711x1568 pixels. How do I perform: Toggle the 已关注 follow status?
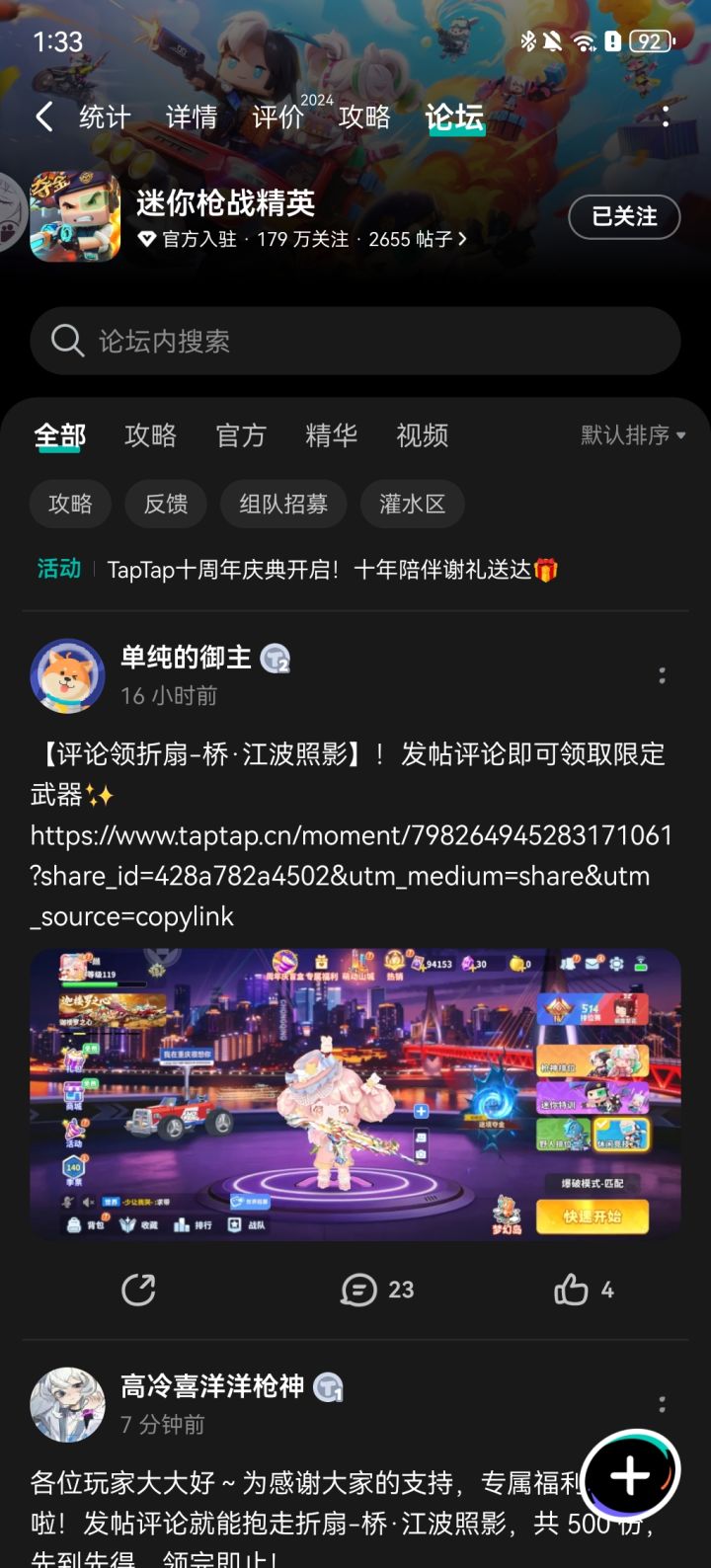(x=624, y=217)
